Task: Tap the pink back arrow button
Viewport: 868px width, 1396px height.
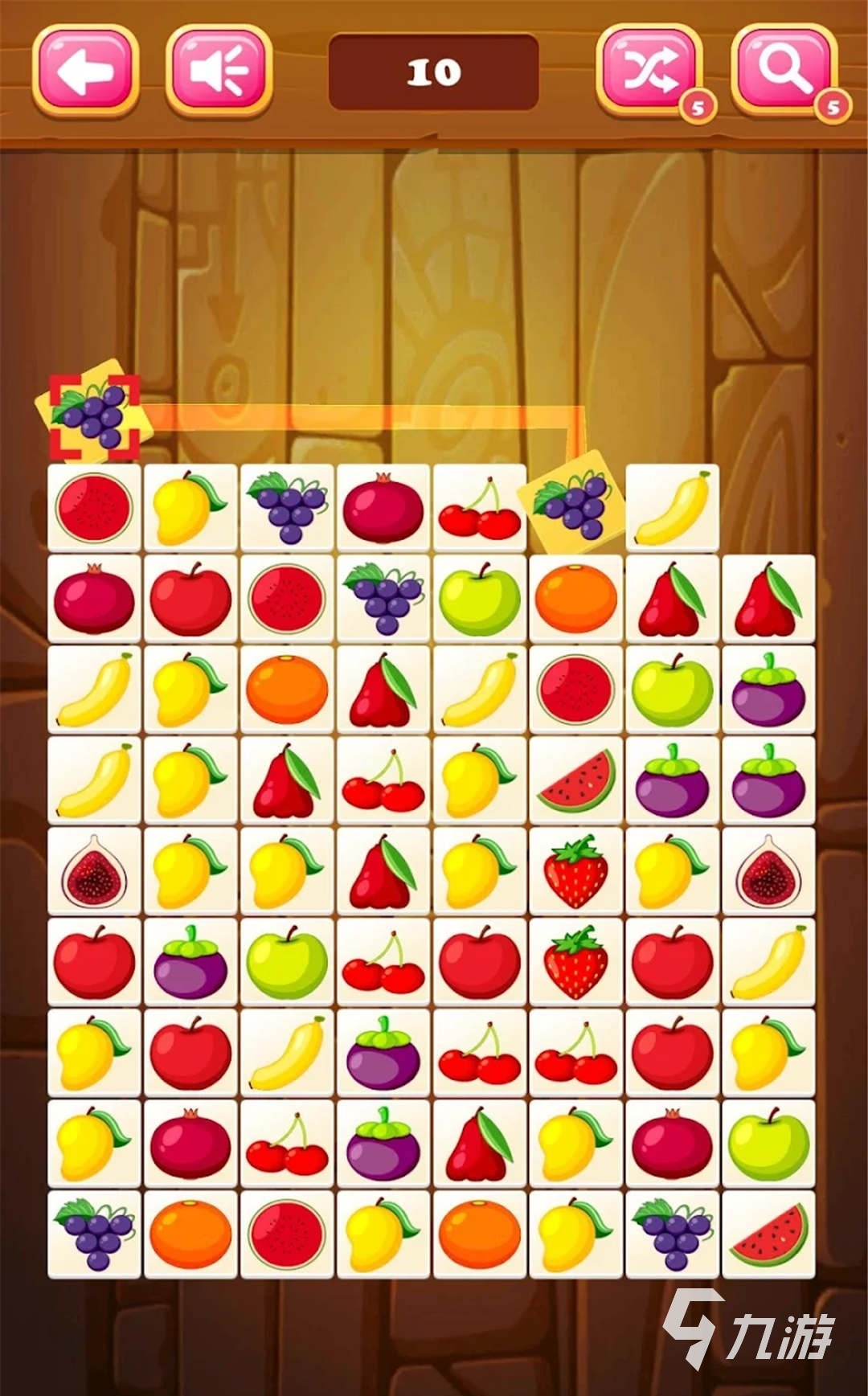Action: [x=85, y=71]
